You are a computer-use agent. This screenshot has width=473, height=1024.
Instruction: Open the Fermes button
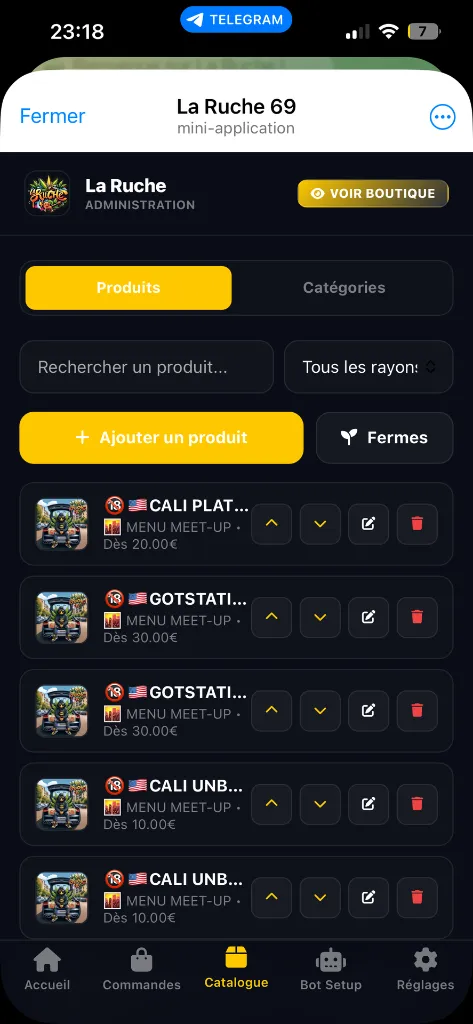click(x=385, y=438)
